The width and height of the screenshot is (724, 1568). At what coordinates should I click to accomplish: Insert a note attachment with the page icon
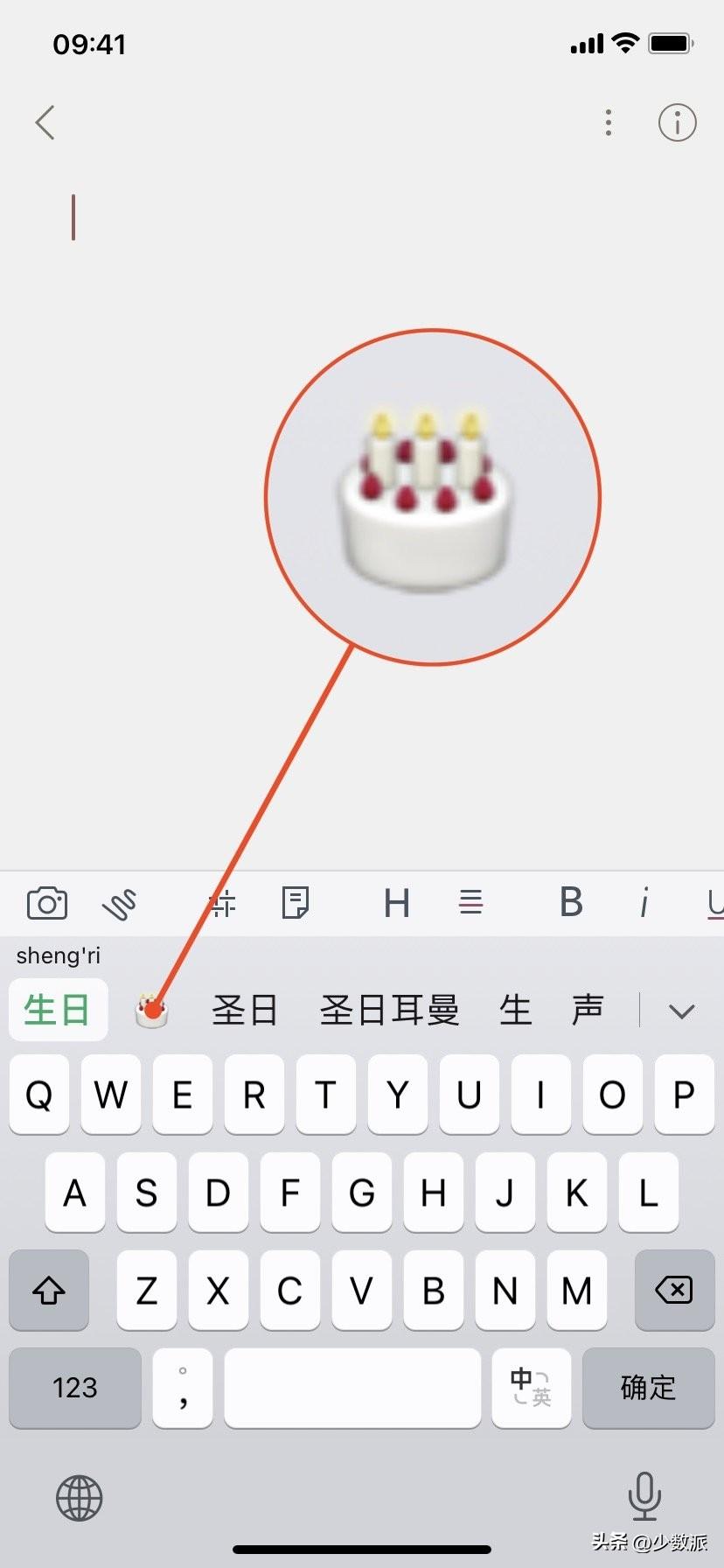pos(296,903)
